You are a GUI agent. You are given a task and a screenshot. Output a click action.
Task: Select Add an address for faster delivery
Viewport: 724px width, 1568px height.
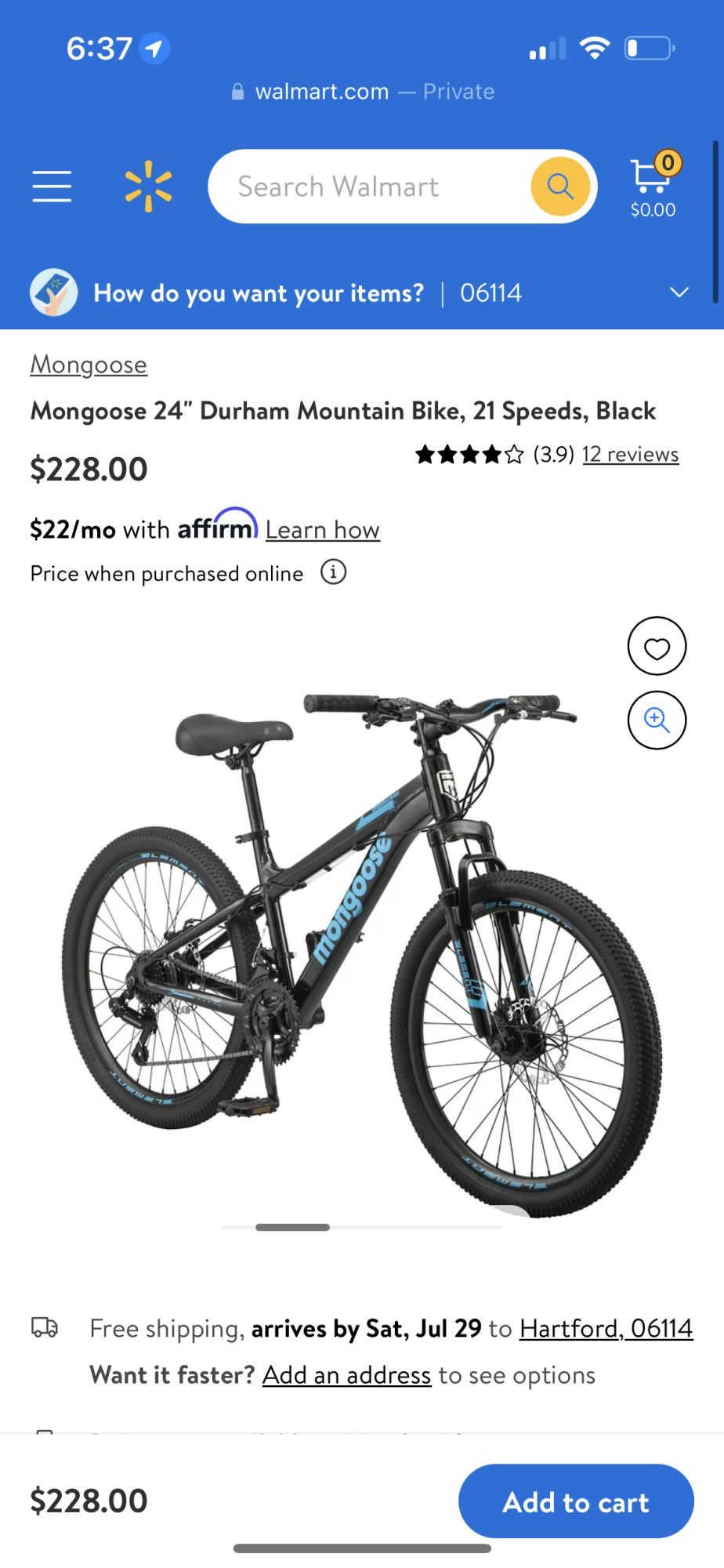click(x=346, y=1374)
